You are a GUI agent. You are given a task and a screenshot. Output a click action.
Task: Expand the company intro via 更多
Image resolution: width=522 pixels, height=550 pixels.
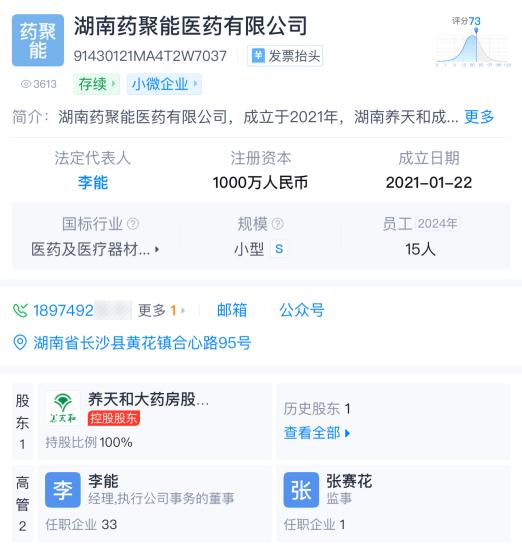[479, 116]
